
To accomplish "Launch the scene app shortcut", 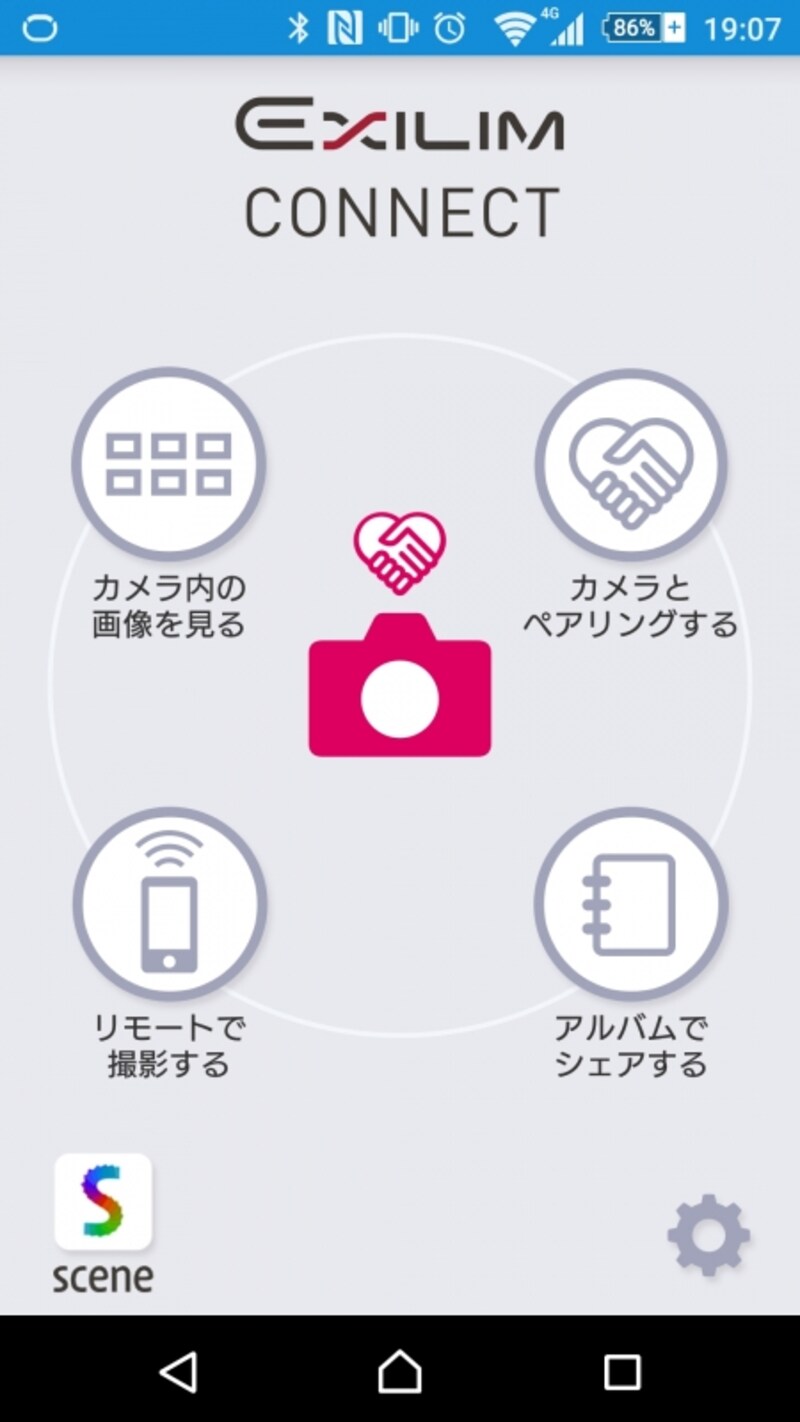I will 103,1203.
